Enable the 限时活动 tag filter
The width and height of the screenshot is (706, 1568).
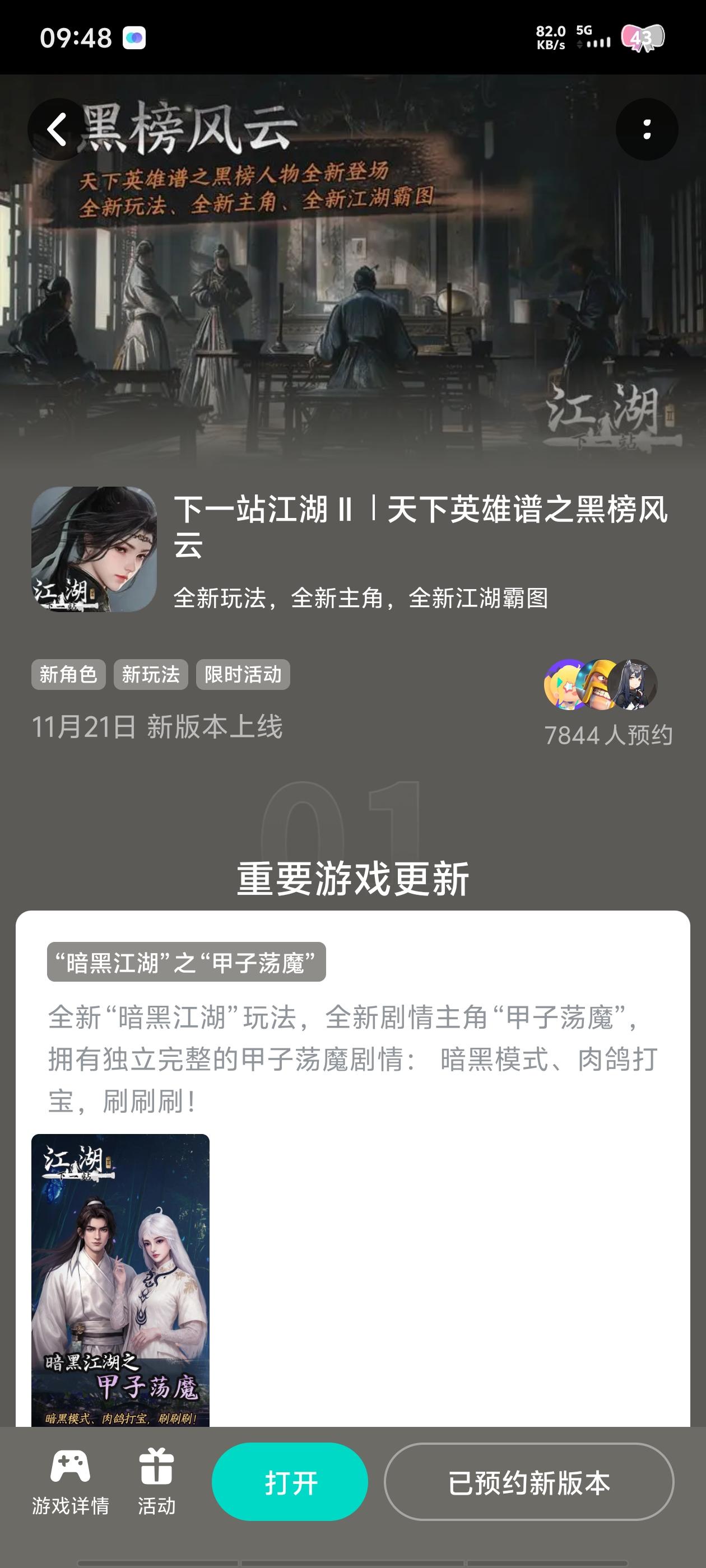pos(243,674)
